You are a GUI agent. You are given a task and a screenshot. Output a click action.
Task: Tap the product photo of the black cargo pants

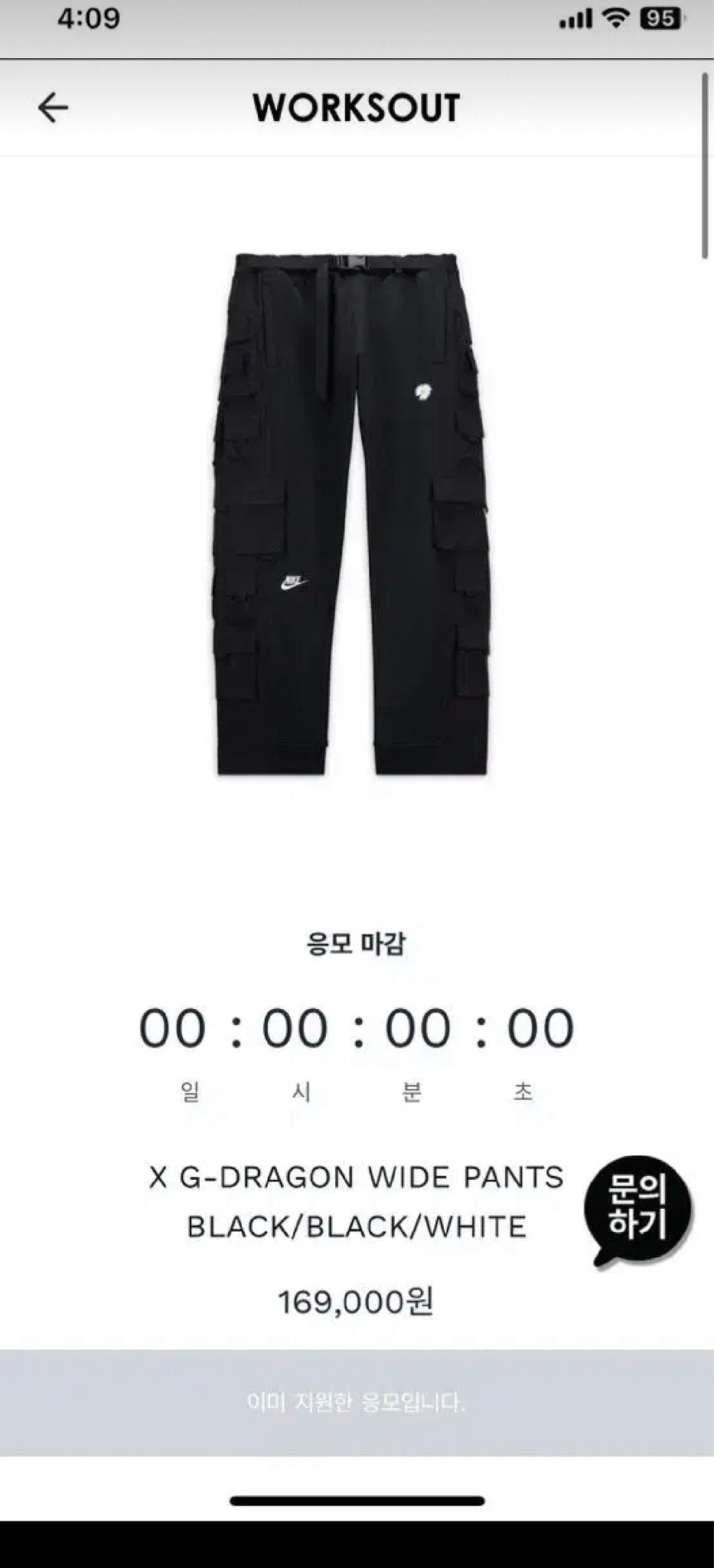357,513
